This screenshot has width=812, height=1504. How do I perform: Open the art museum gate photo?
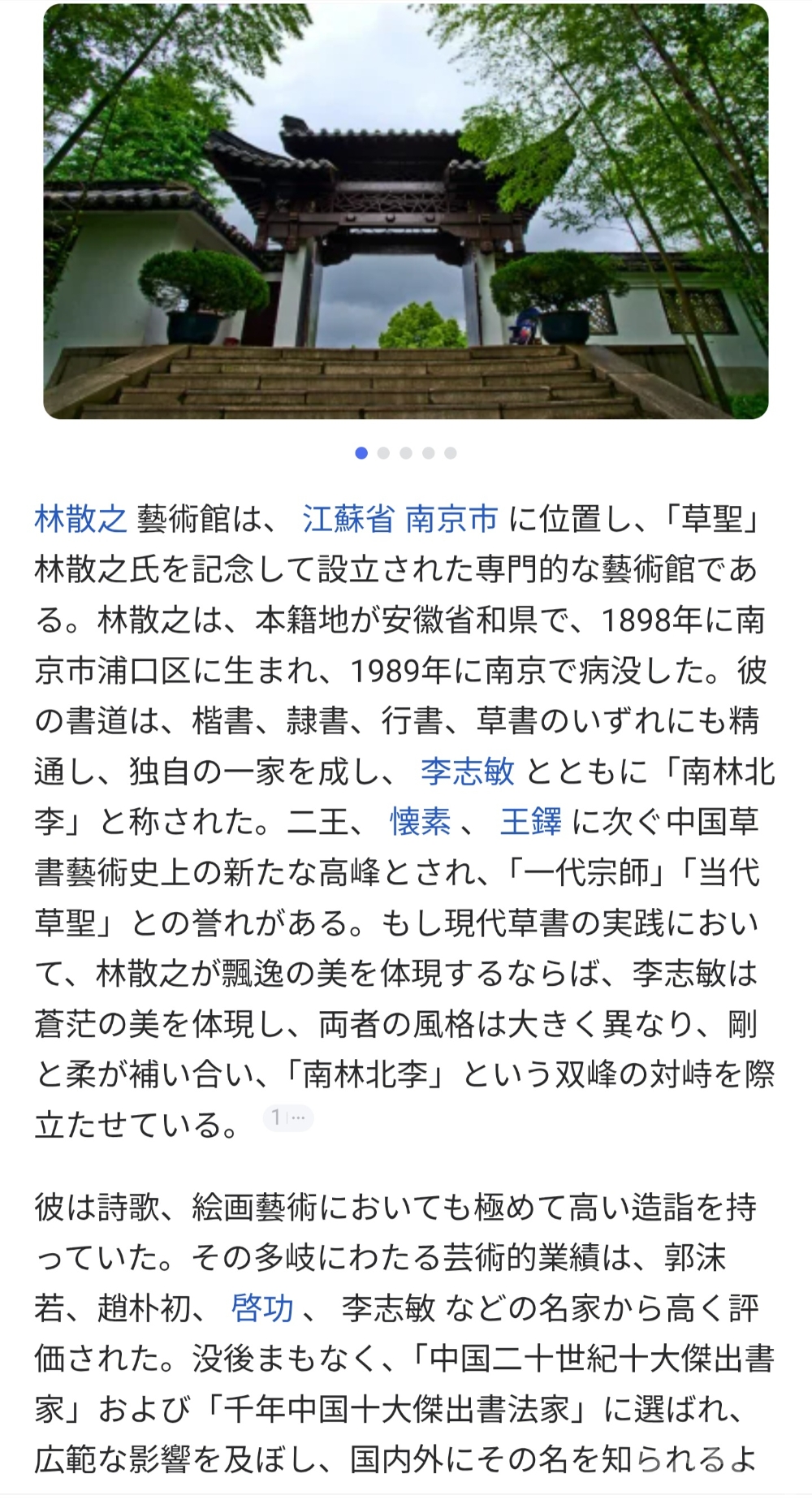pos(406,211)
